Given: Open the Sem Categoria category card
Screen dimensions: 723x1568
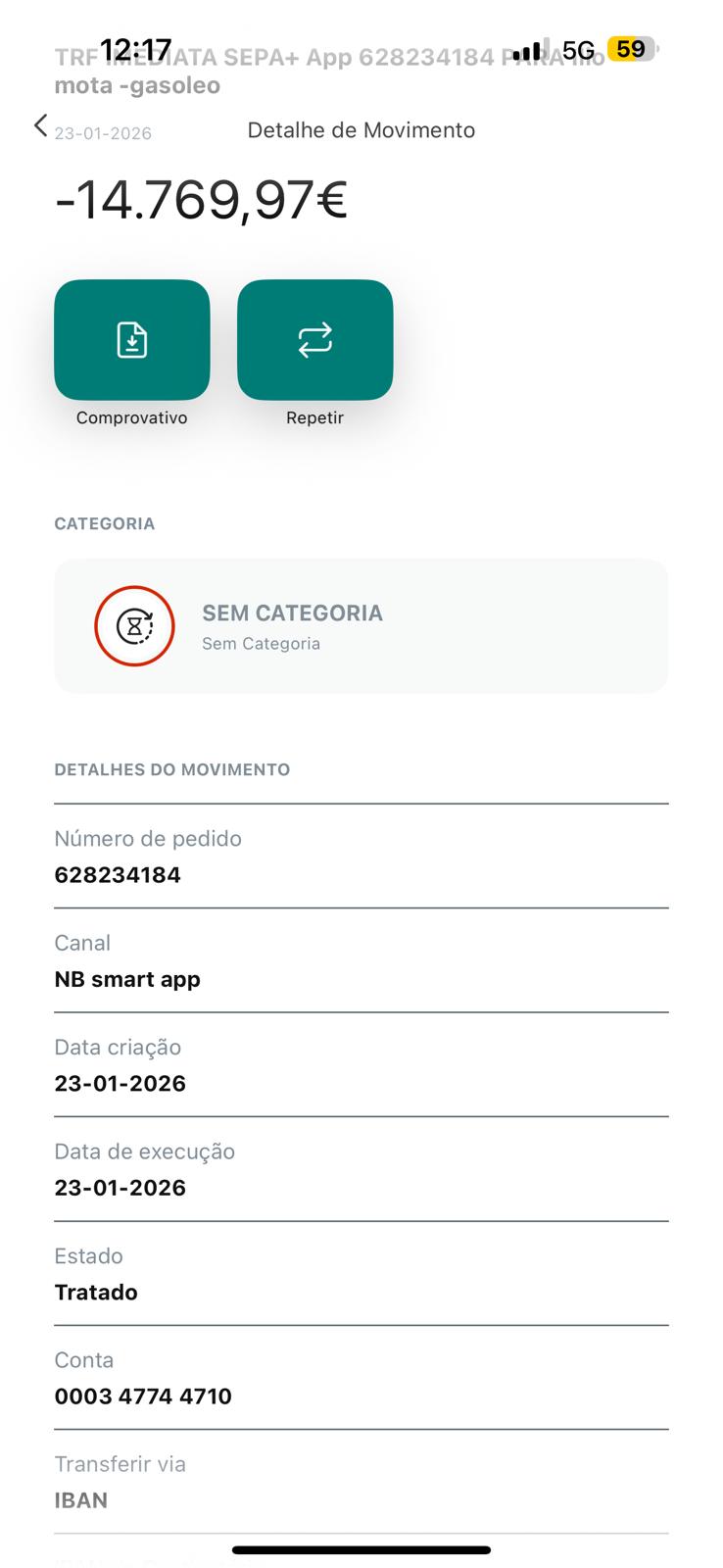Looking at the screenshot, I should click(x=361, y=626).
